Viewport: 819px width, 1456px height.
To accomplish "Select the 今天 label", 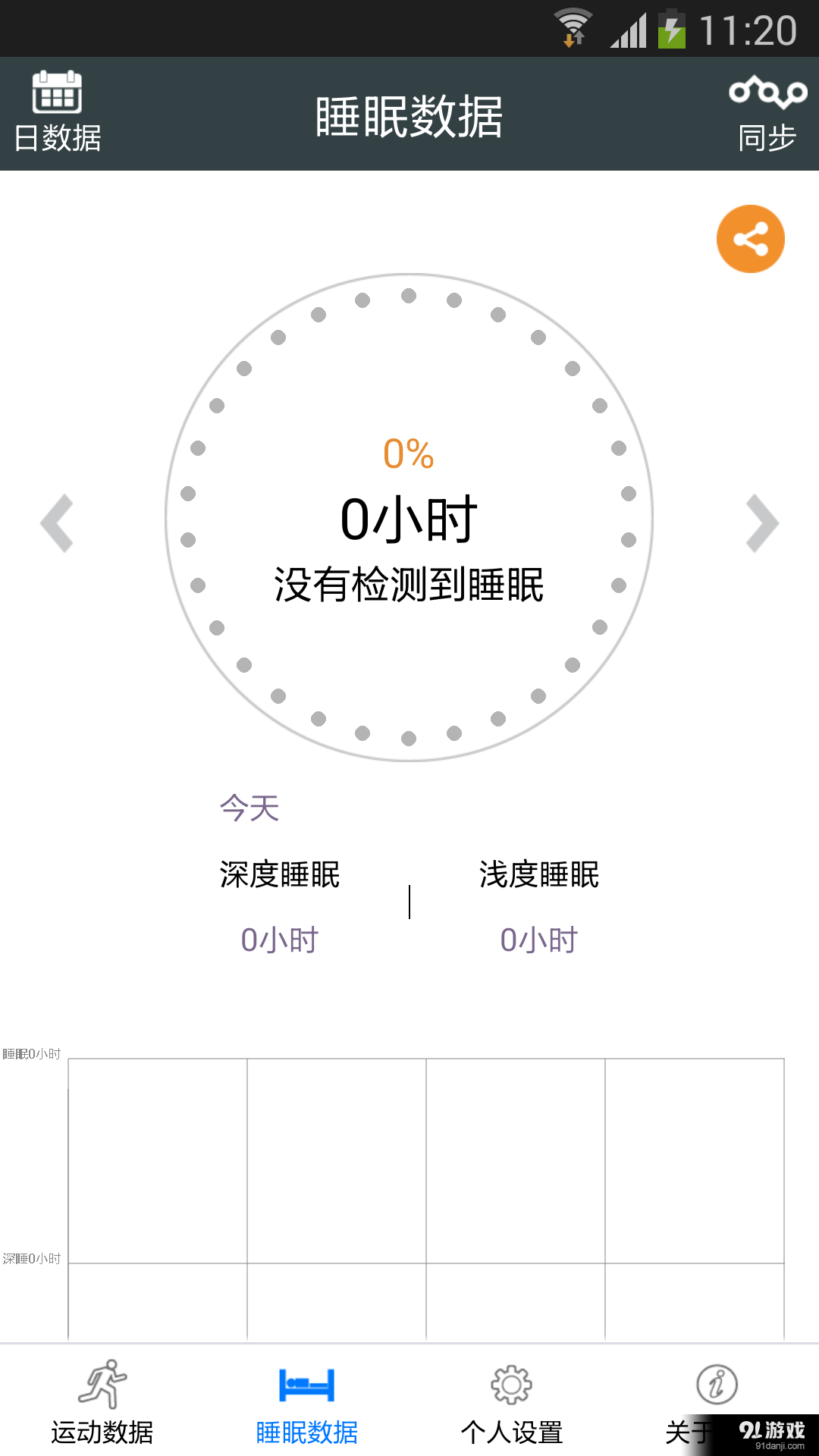I will point(247,808).
